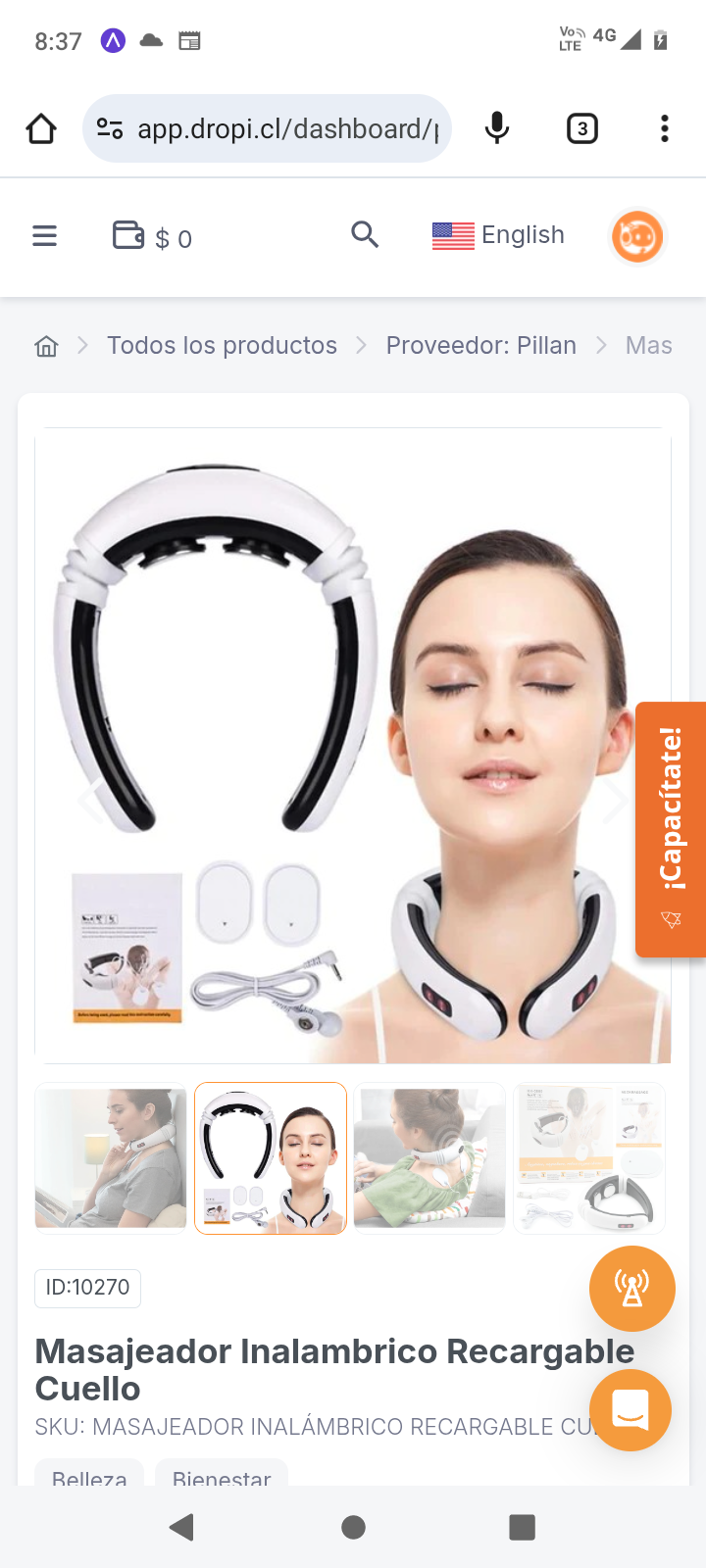The height and width of the screenshot is (1568, 706).
Task: Click the ID:10270 label
Action: (87, 1289)
